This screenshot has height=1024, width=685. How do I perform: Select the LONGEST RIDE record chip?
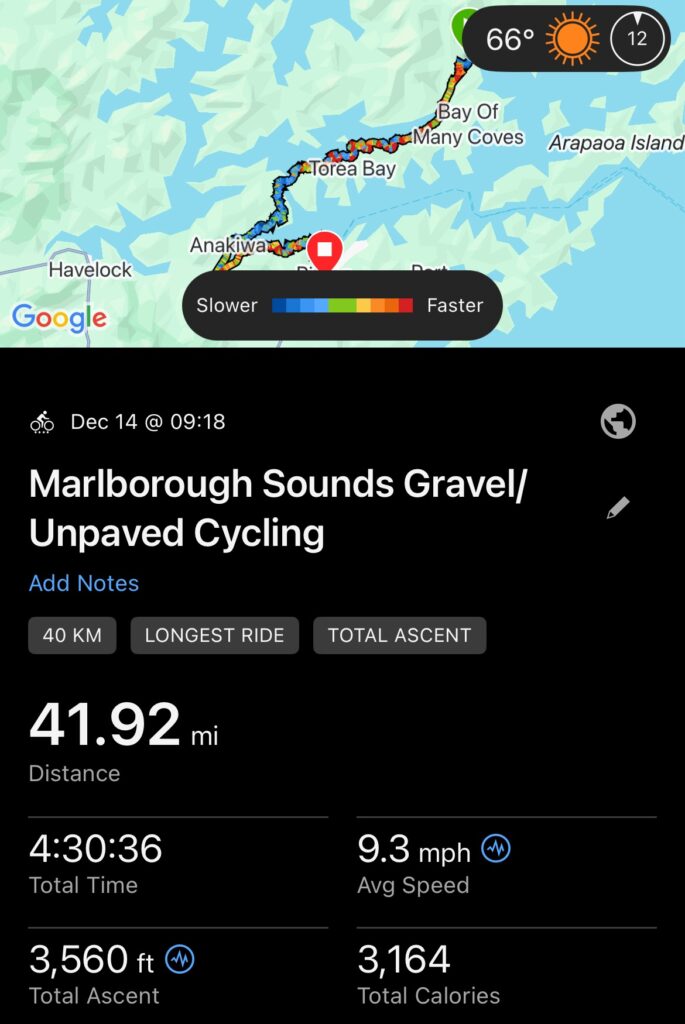pyautogui.click(x=214, y=635)
